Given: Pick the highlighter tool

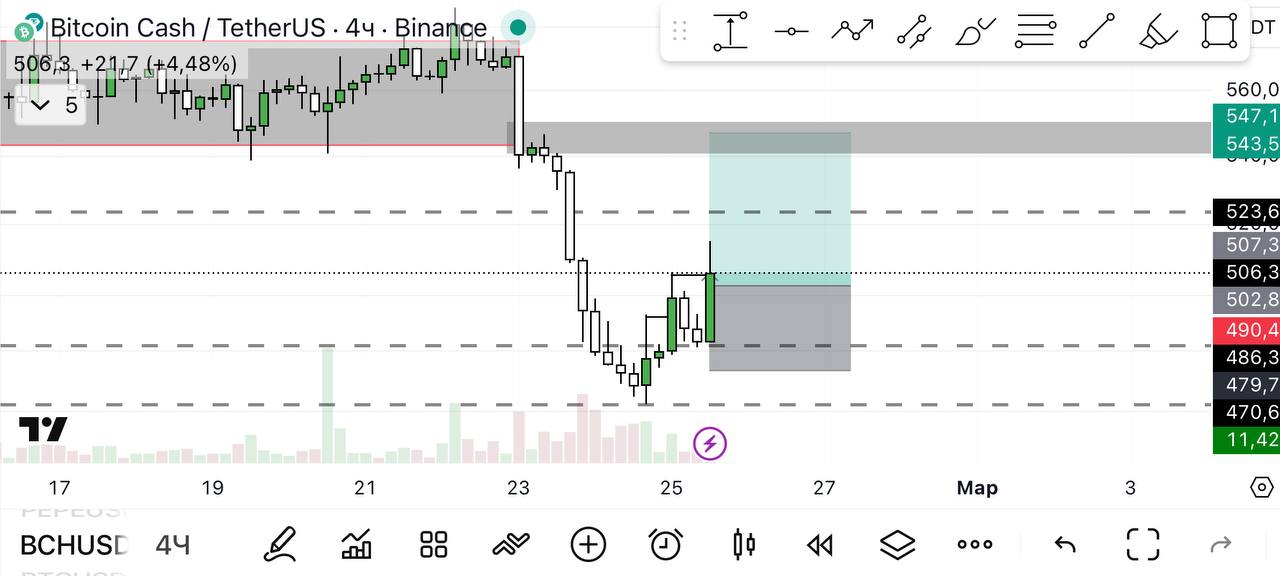Looking at the screenshot, I should pyautogui.click(x=1158, y=31).
